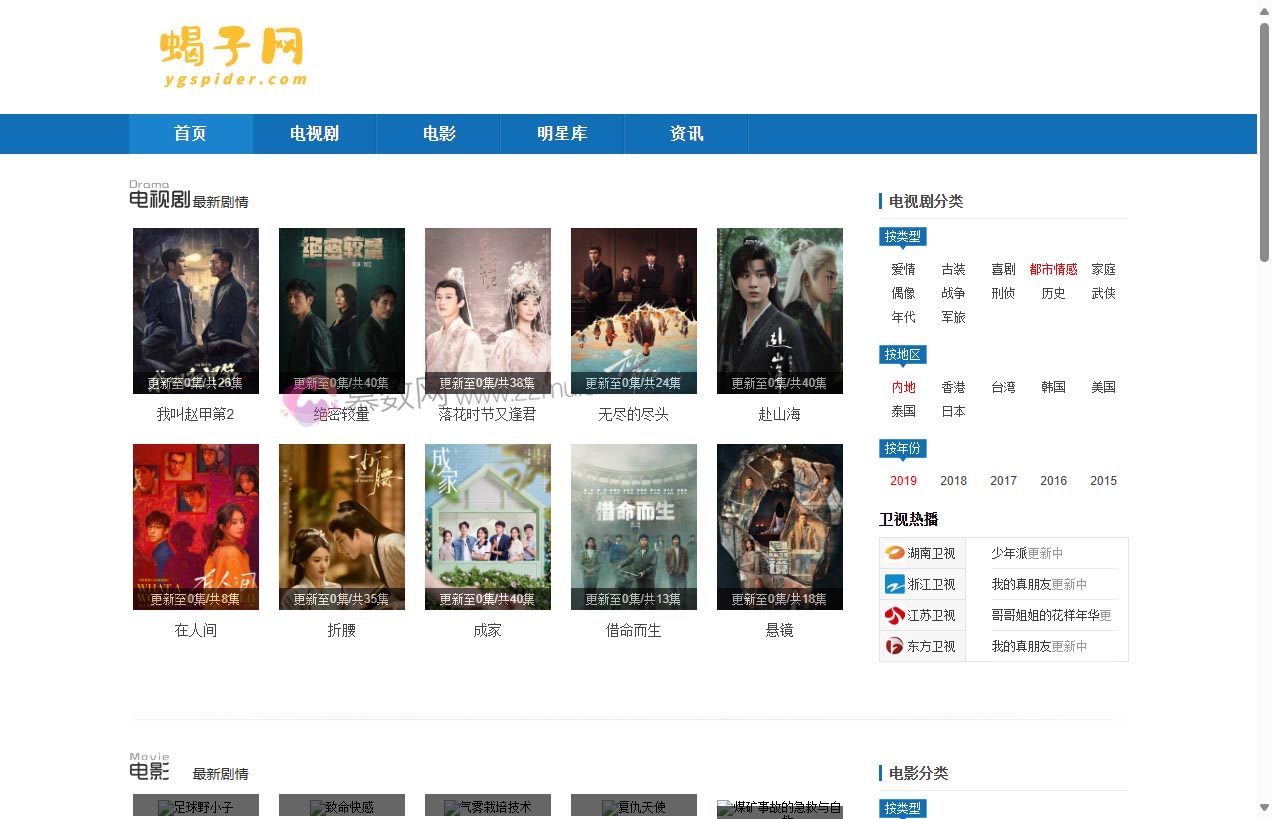Tap the 东方卫视 channel row
This screenshot has width=1272, height=819.
922,646
